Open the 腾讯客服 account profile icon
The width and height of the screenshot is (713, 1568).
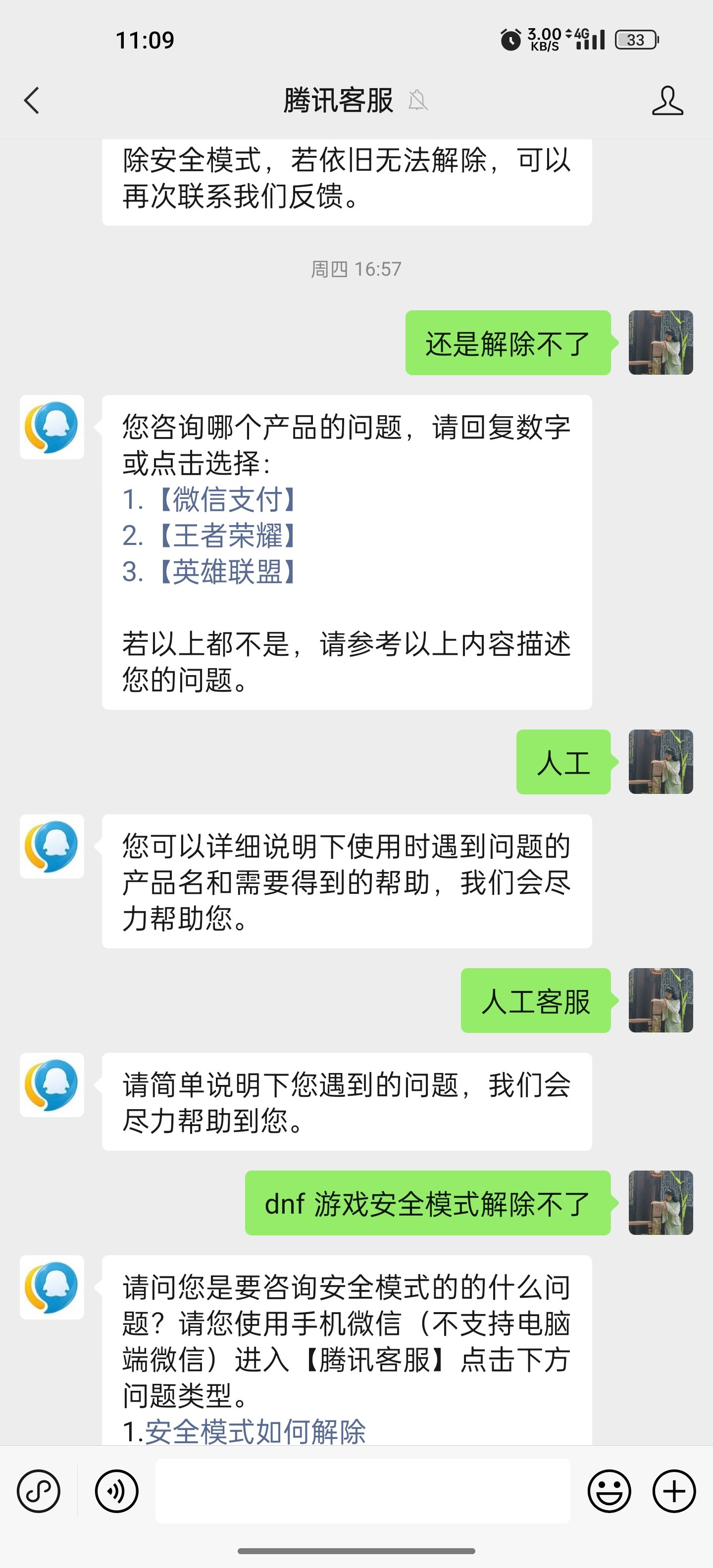(x=667, y=100)
